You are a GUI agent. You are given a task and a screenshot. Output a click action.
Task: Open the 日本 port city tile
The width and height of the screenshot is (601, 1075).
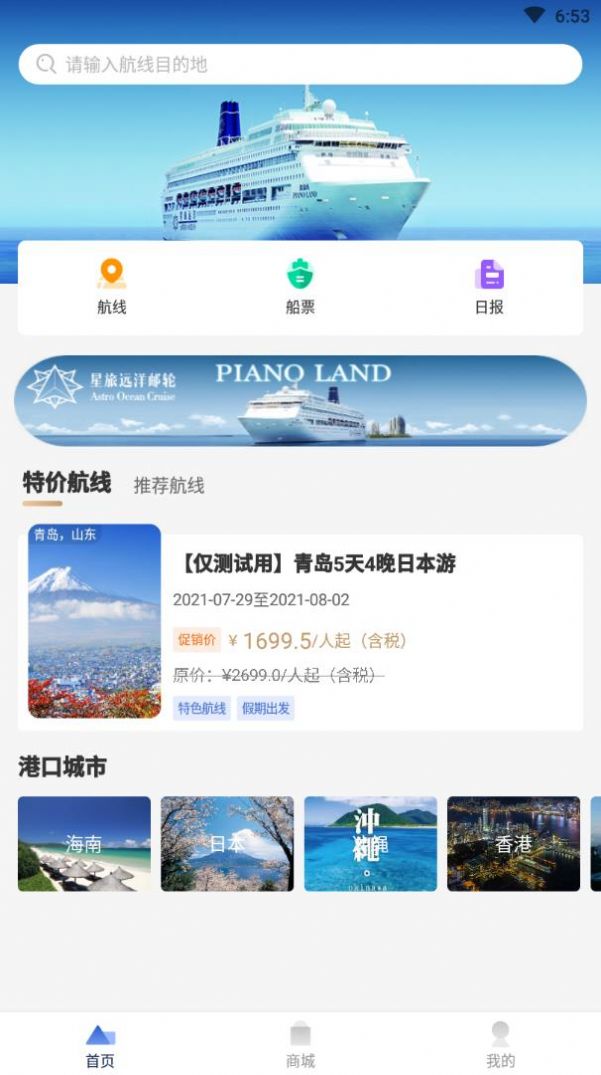227,843
